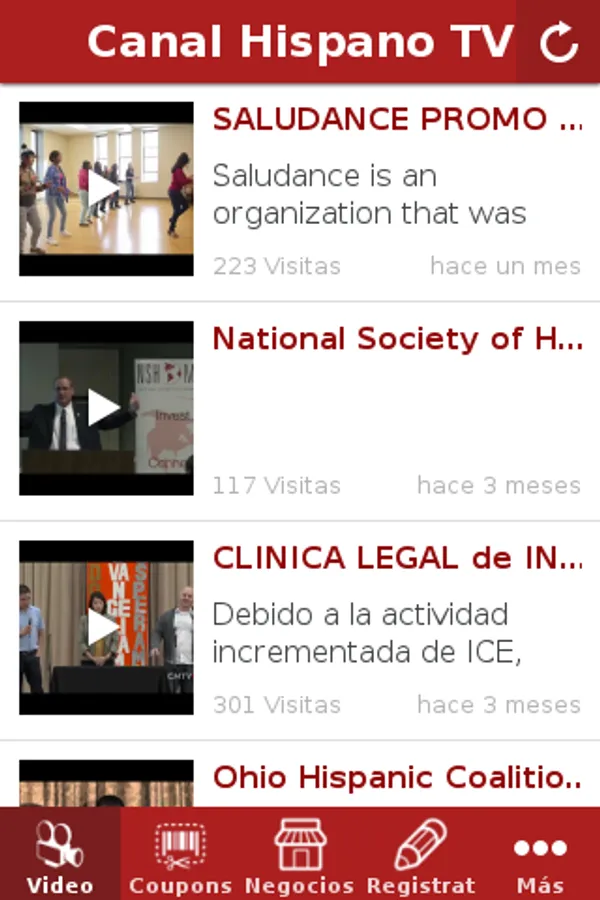
Task: Select the Registrat tab
Action: 420,856
